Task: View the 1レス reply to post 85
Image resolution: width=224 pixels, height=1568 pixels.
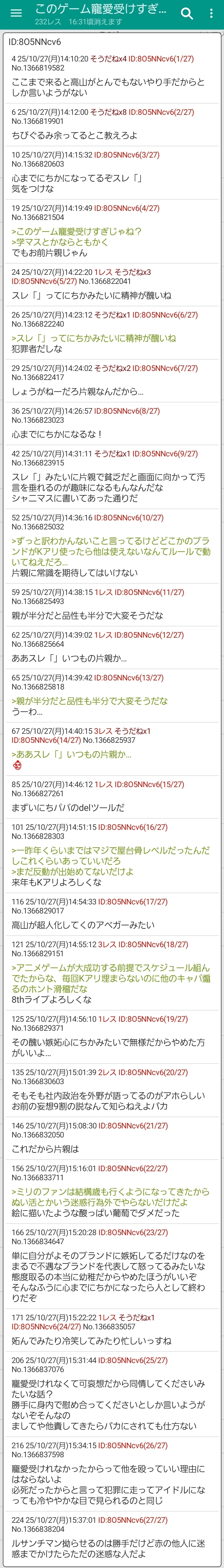Action: pyautogui.click(x=104, y=785)
